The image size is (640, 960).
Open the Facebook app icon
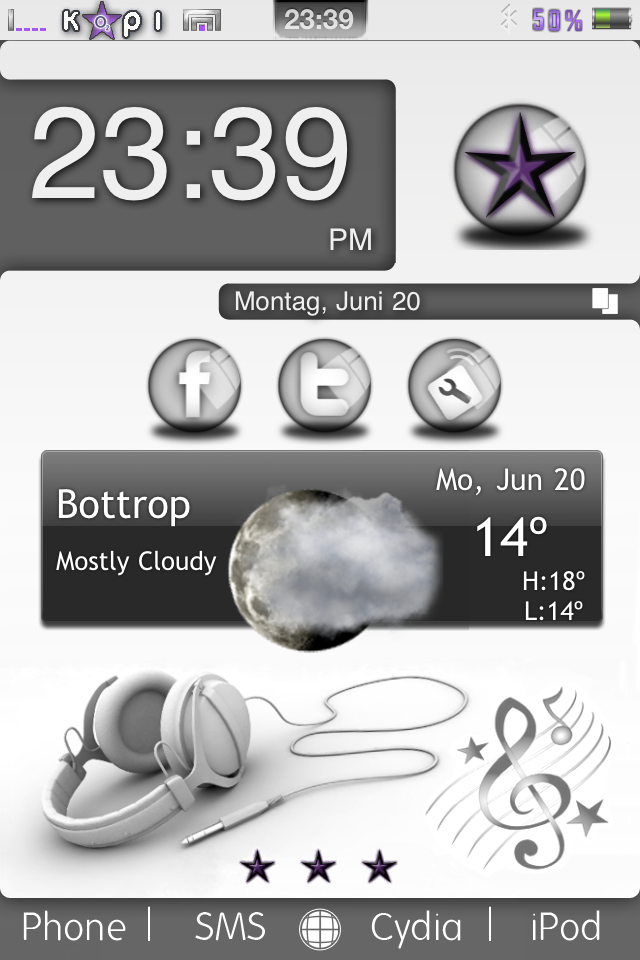coord(195,385)
